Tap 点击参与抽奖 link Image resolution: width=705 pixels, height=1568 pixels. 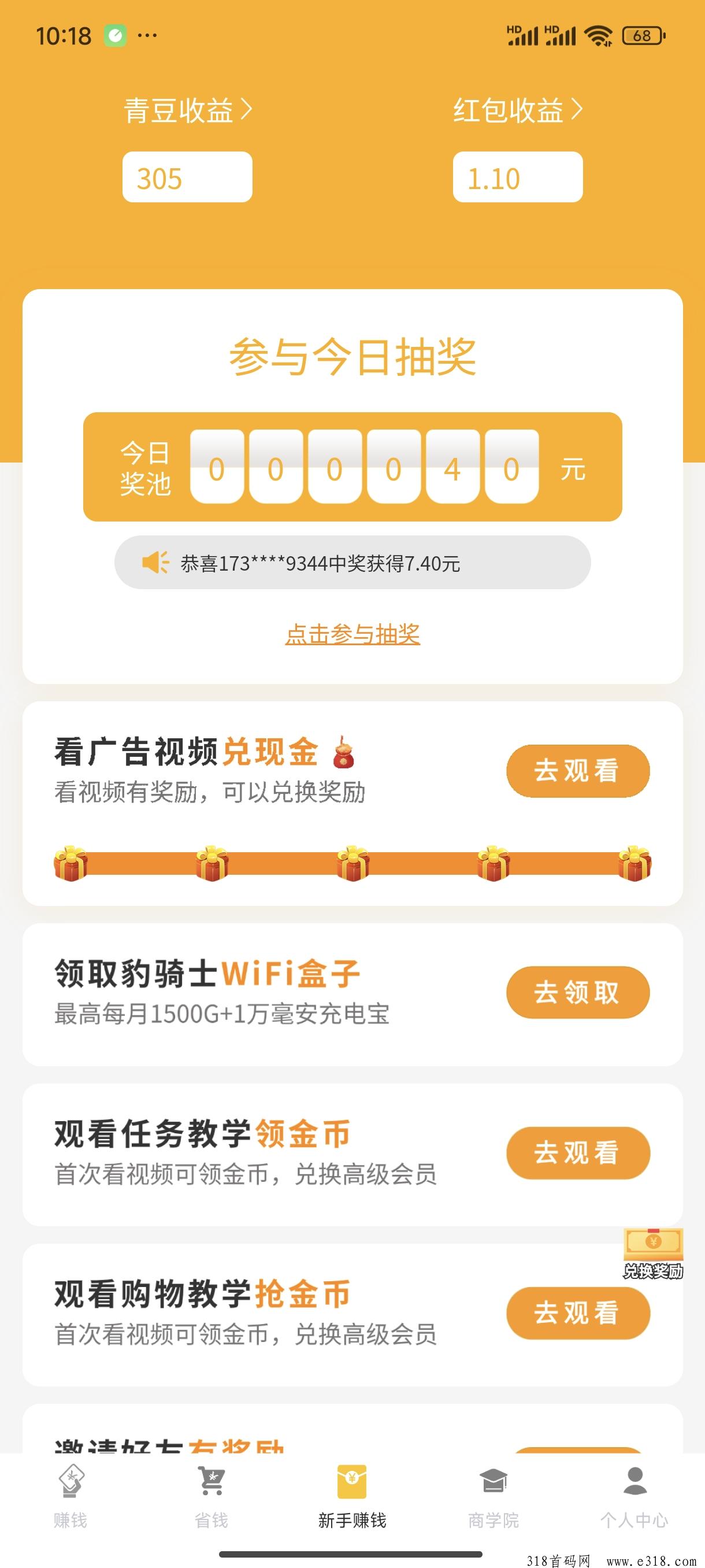coord(352,634)
